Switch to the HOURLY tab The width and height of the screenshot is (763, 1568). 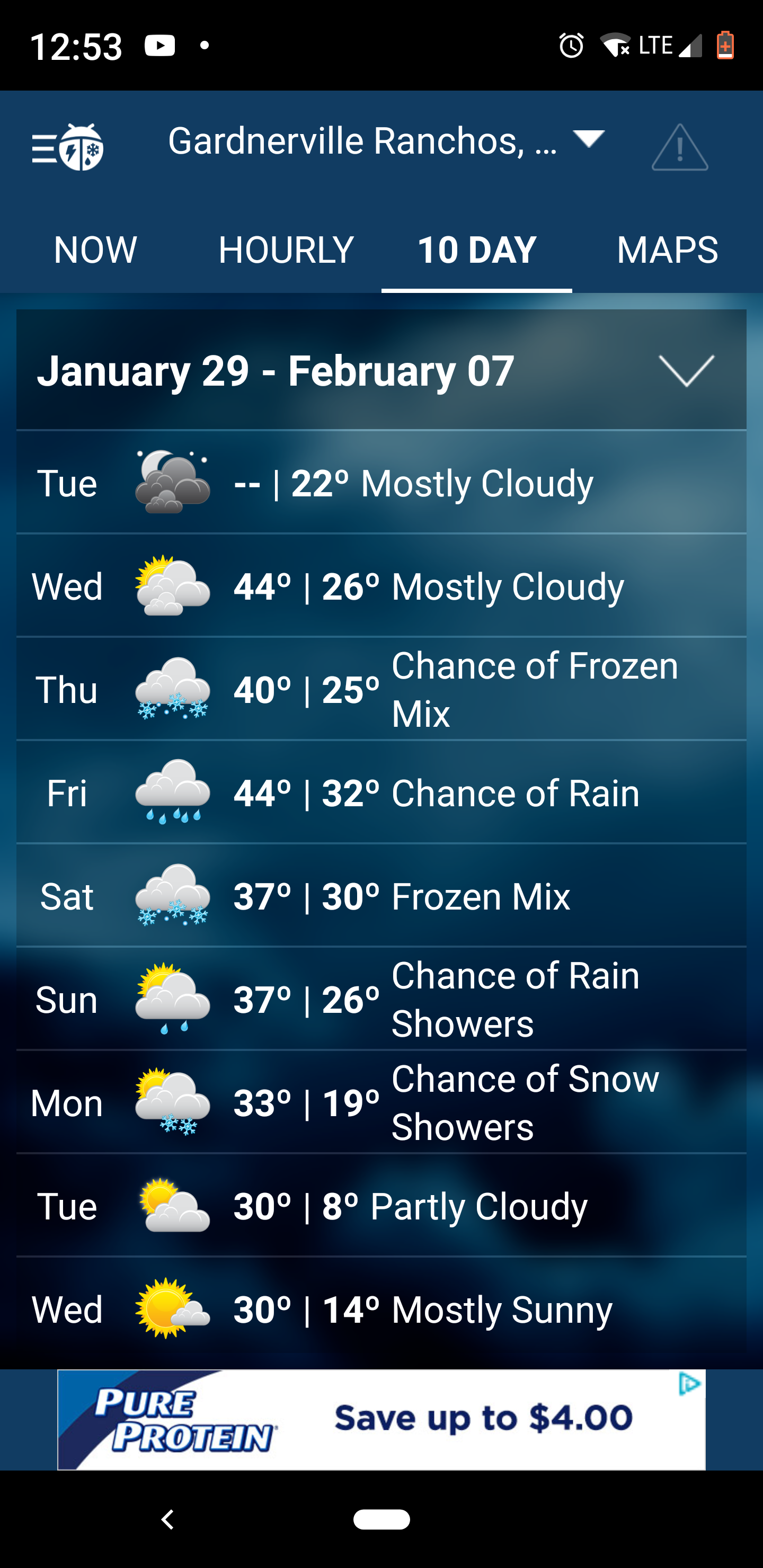(286, 250)
